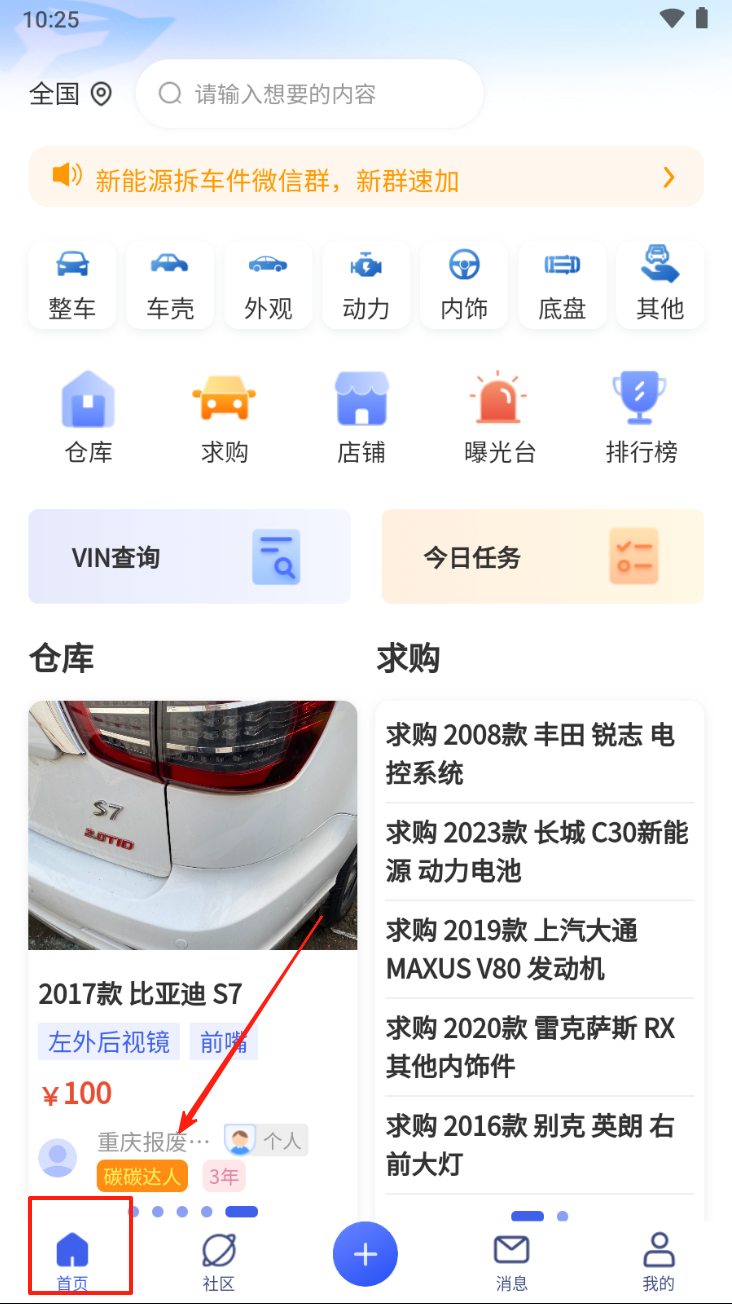
Task: Choose the 动力 category
Action: coord(366,285)
